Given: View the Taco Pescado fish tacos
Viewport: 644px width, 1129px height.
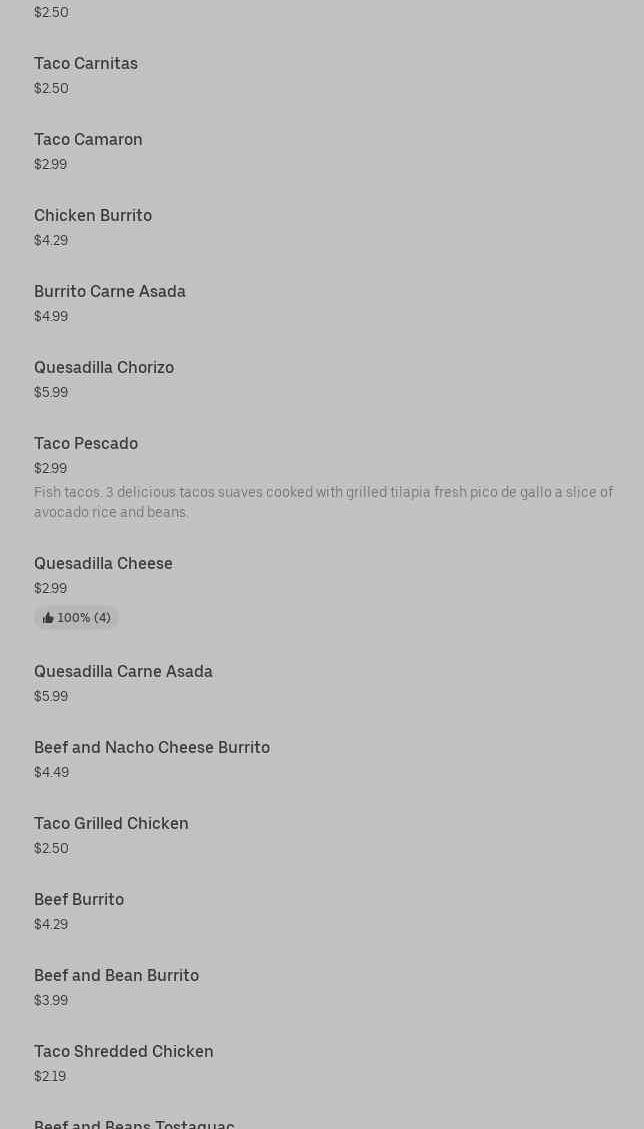Looking at the screenshot, I should (x=86, y=444).
